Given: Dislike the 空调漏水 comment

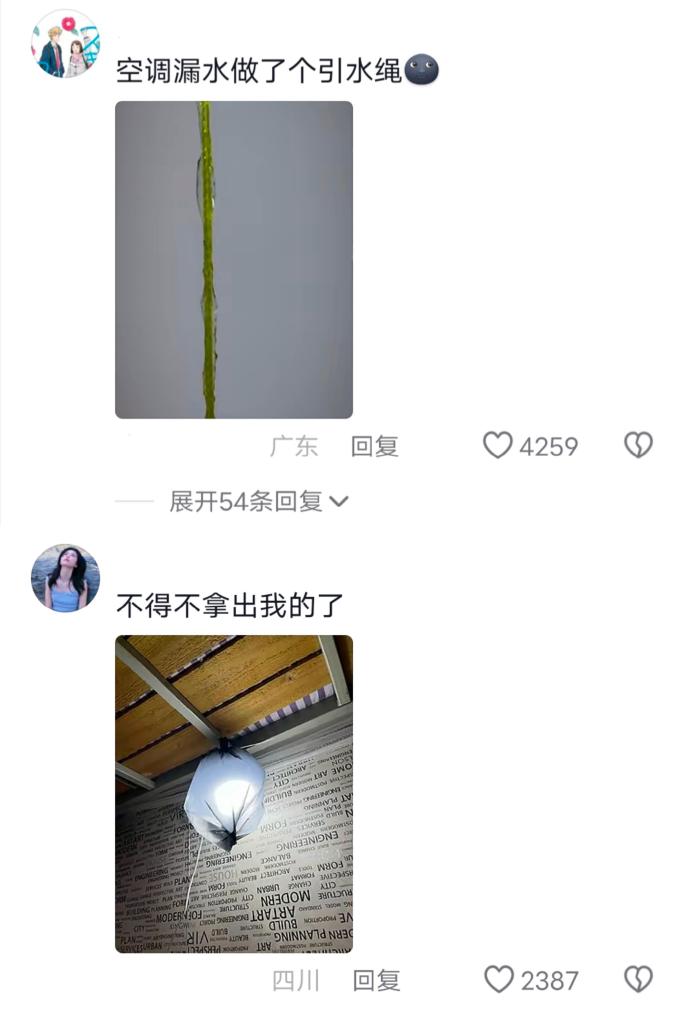Looking at the screenshot, I should tap(638, 446).
